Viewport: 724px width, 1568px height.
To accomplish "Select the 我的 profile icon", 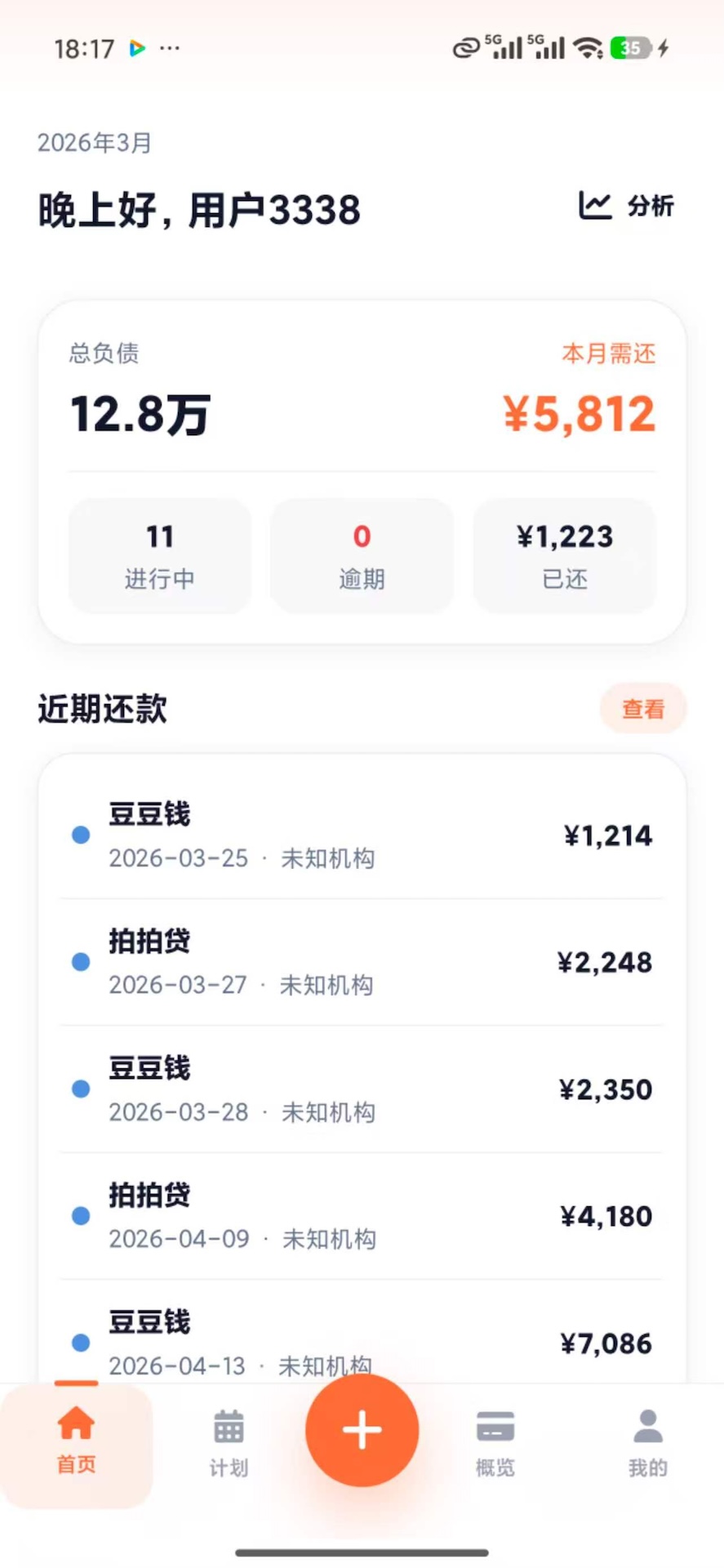I will coord(646,1439).
